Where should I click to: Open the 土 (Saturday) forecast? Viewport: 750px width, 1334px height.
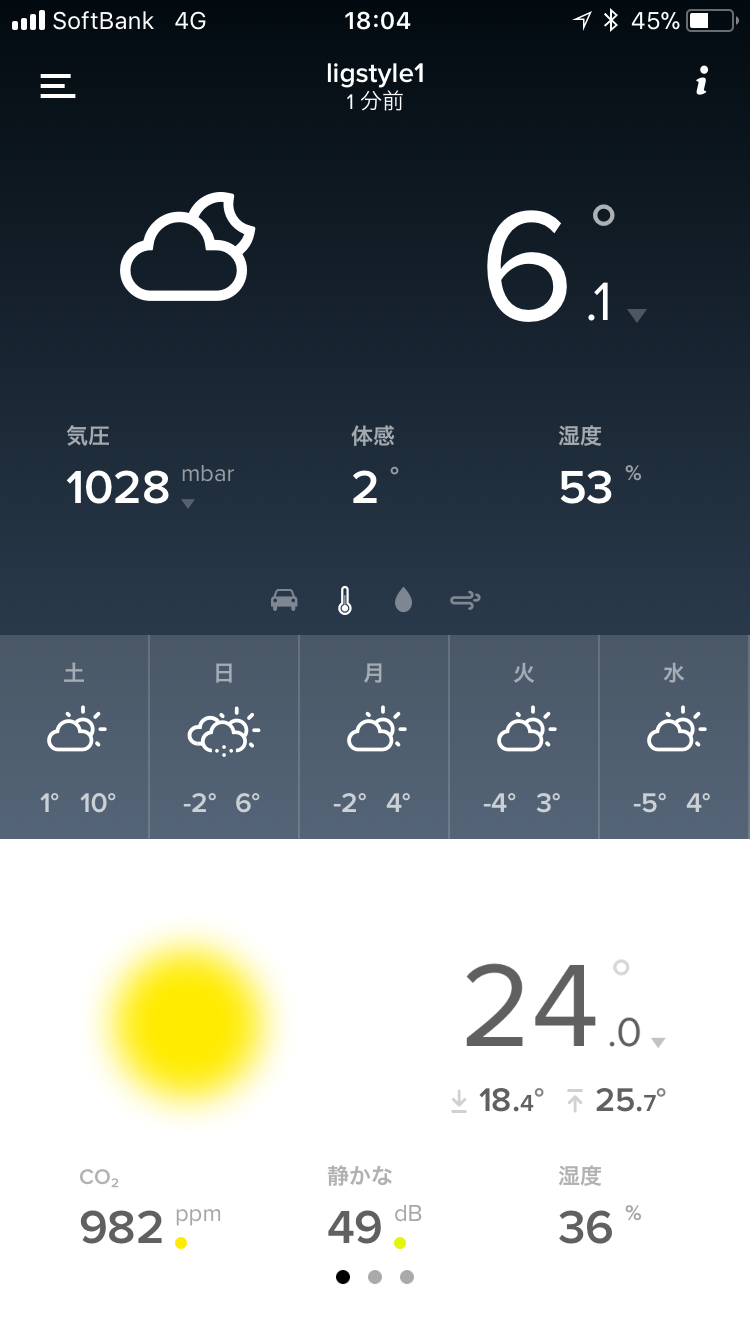coord(75,737)
